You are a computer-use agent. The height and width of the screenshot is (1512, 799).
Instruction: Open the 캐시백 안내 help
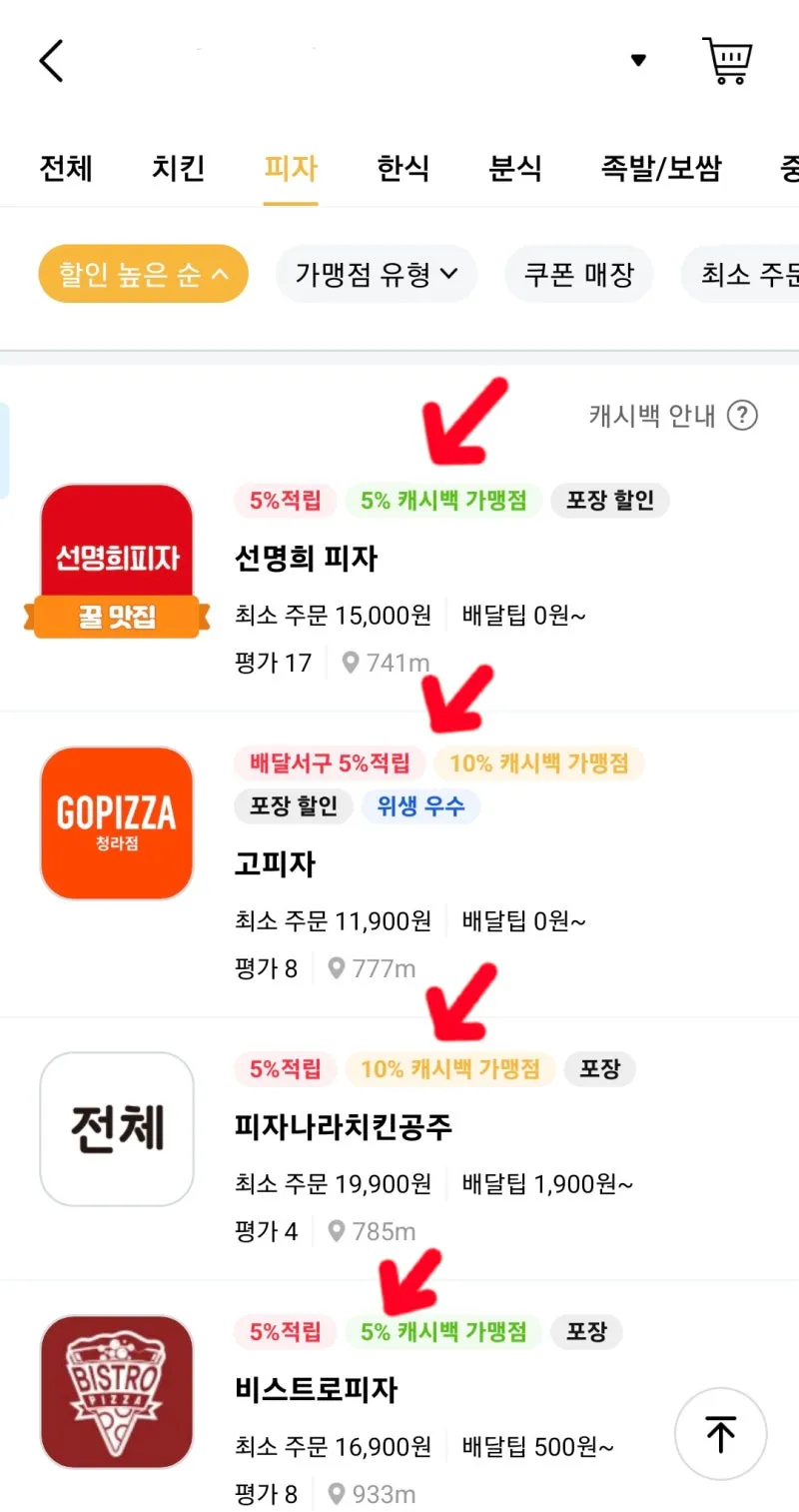(673, 415)
